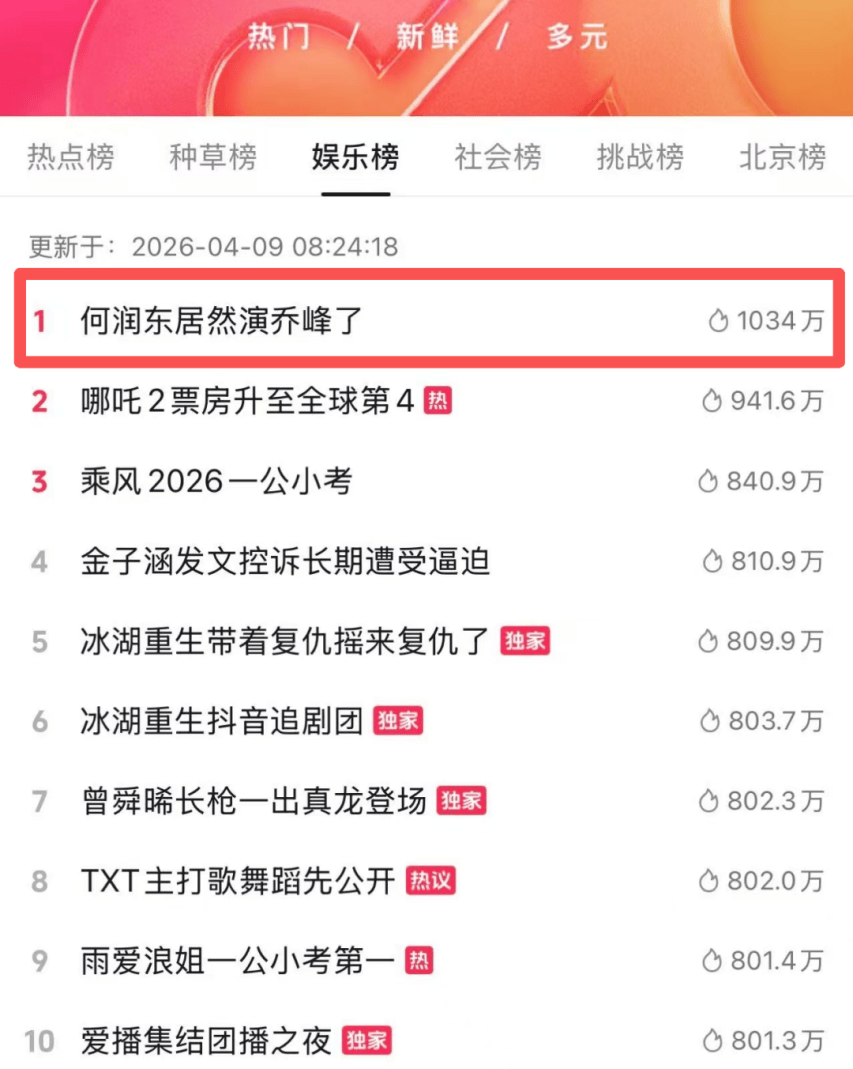Viewport: 853px width, 1069px height.
Task: Switch to the 热点榜 tab
Action: [70, 157]
